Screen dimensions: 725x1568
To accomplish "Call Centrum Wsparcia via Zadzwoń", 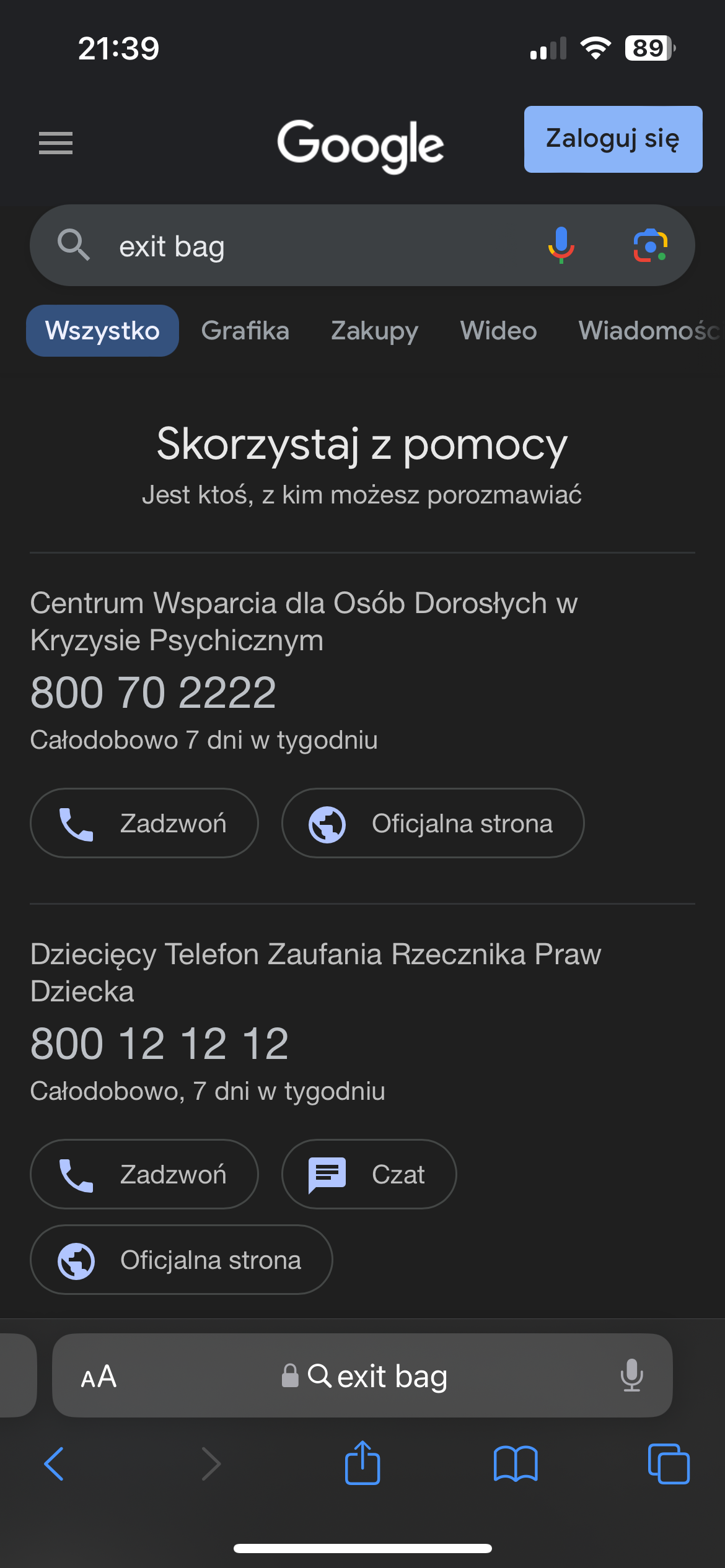I will (x=144, y=823).
